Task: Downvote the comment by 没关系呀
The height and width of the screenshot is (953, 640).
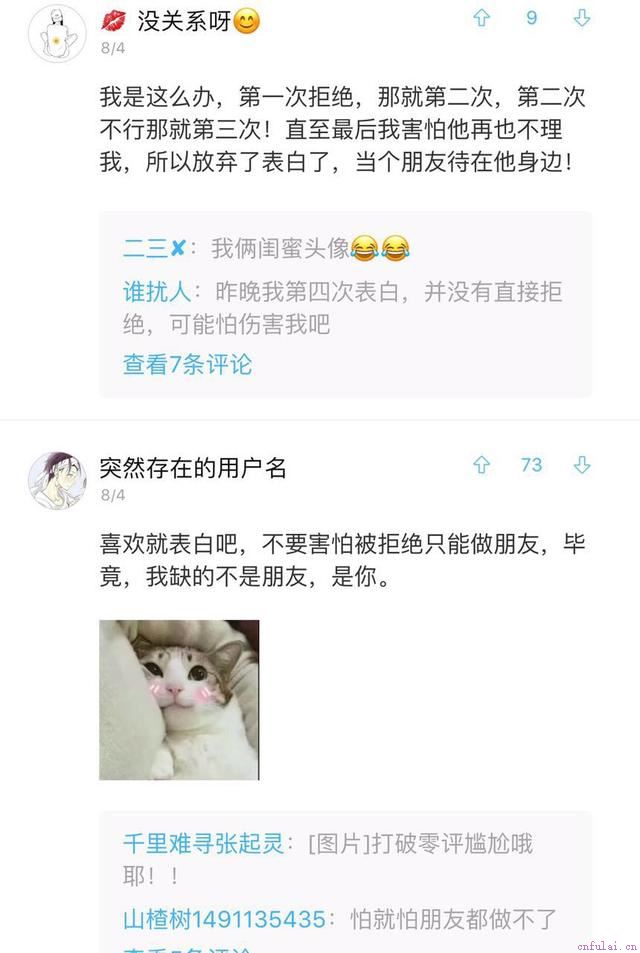Action: click(x=582, y=18)
